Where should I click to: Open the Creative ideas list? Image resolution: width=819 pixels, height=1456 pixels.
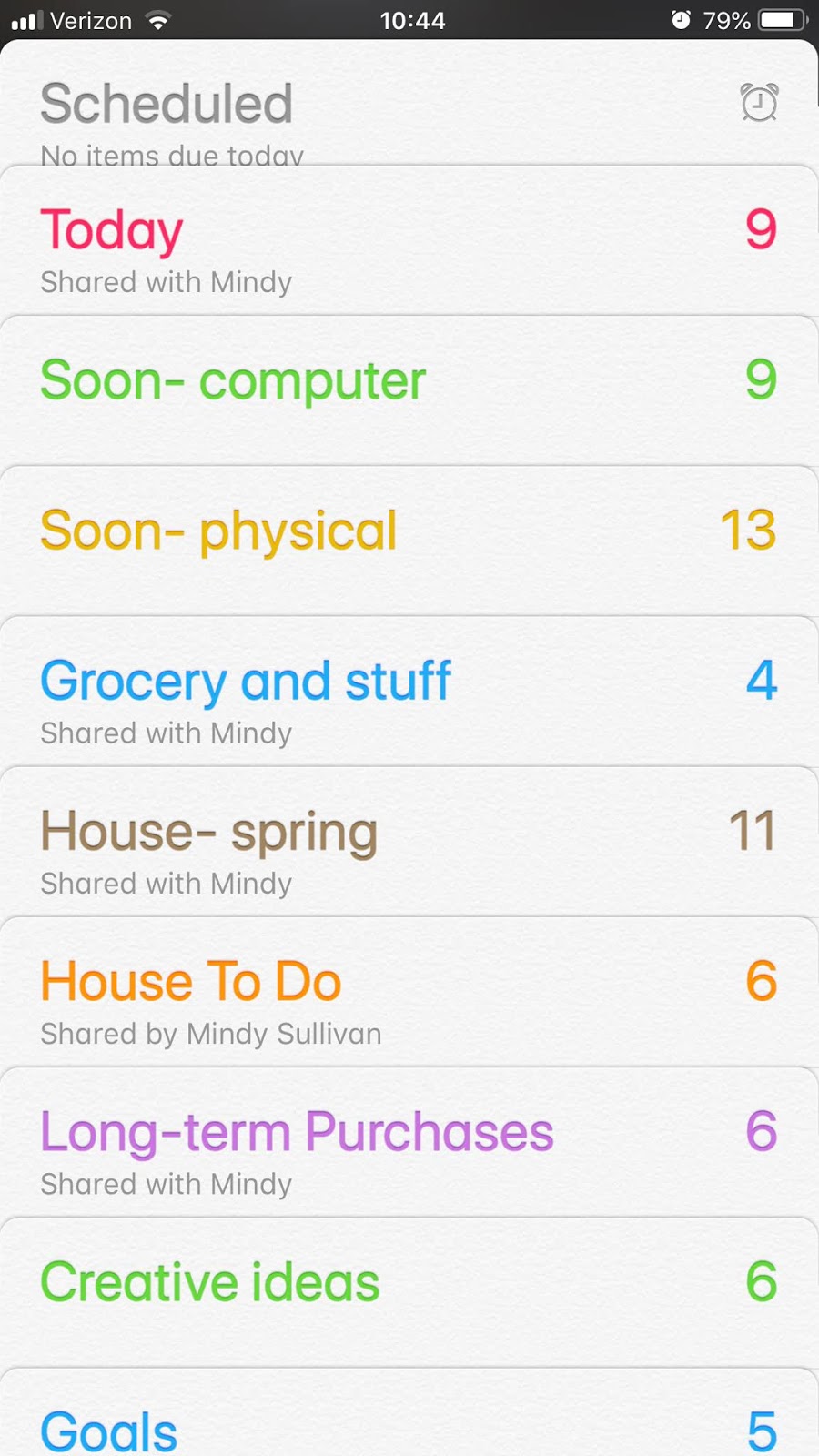pyautogui.click(x=409, y=1292)
